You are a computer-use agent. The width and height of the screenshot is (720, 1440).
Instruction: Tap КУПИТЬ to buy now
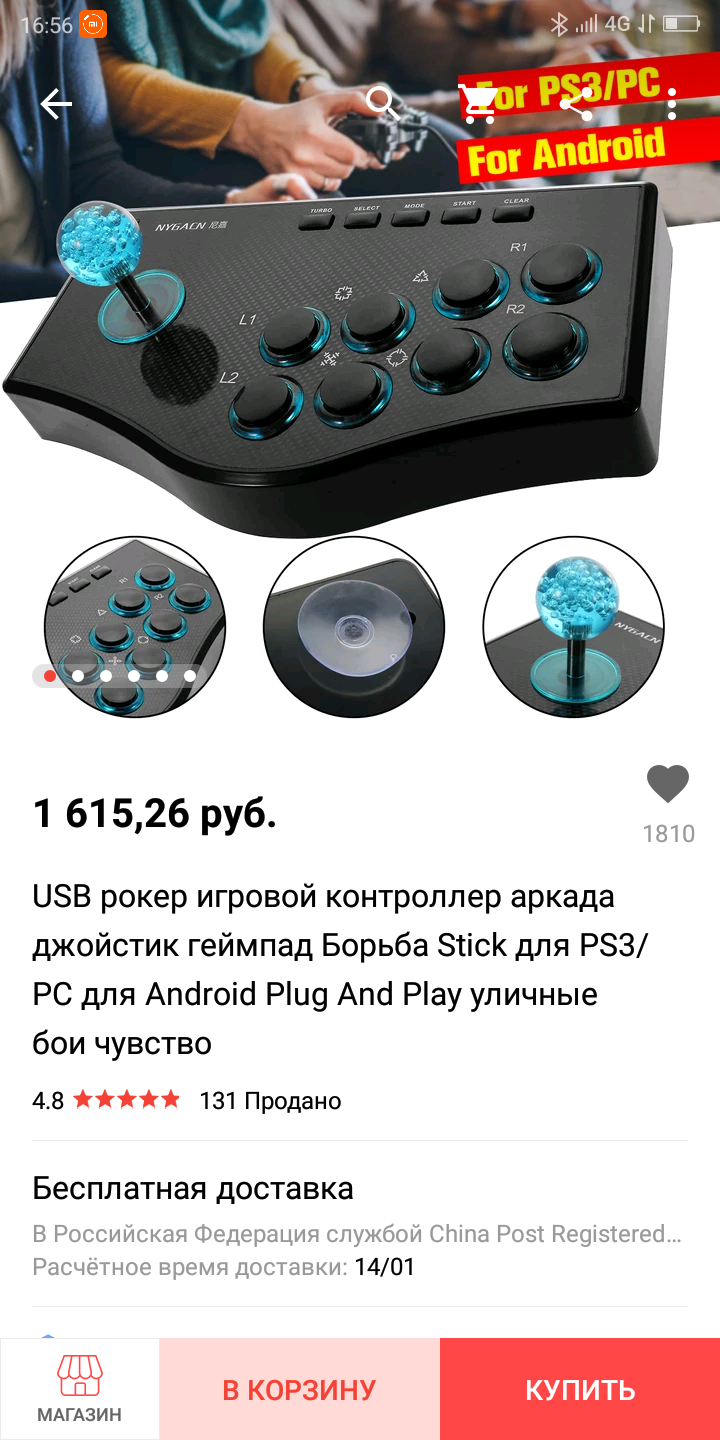(580, 1389)
